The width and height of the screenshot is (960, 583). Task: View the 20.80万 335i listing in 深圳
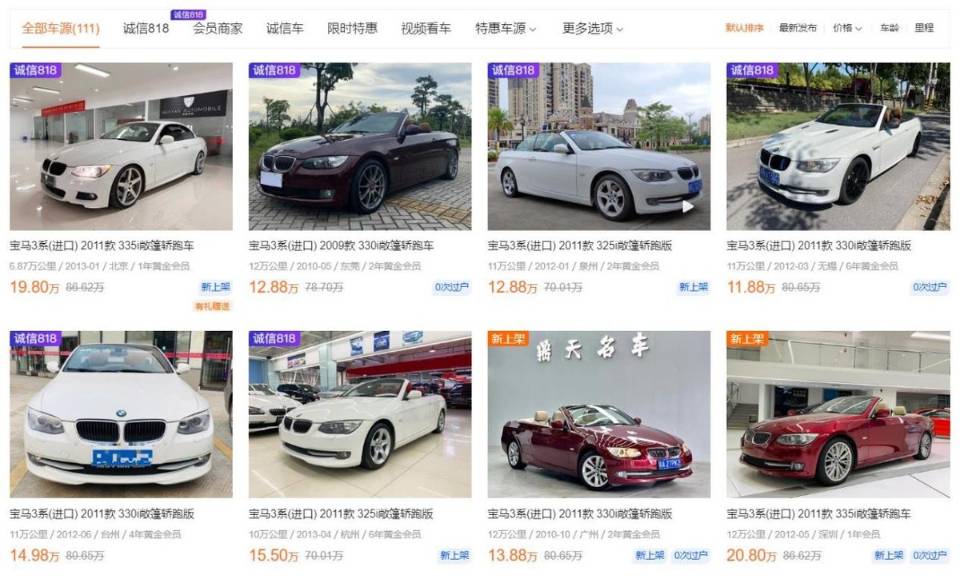tap(838, 414)
